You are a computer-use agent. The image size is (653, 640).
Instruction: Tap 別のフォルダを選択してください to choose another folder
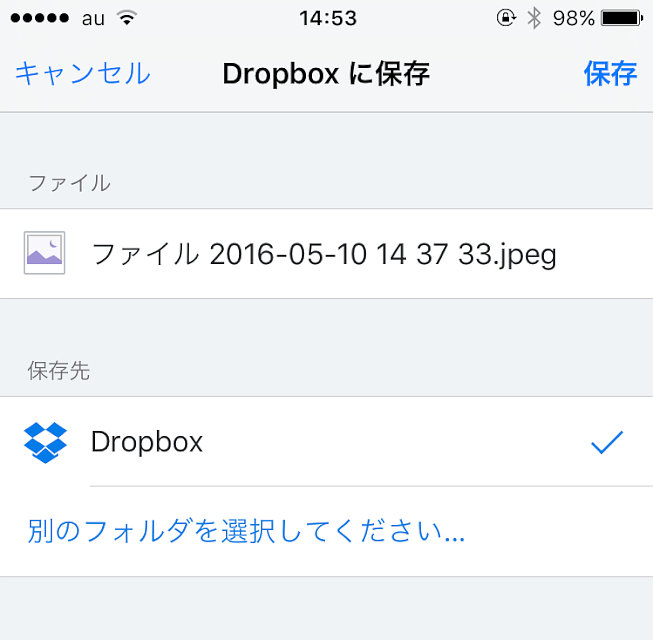246,531
